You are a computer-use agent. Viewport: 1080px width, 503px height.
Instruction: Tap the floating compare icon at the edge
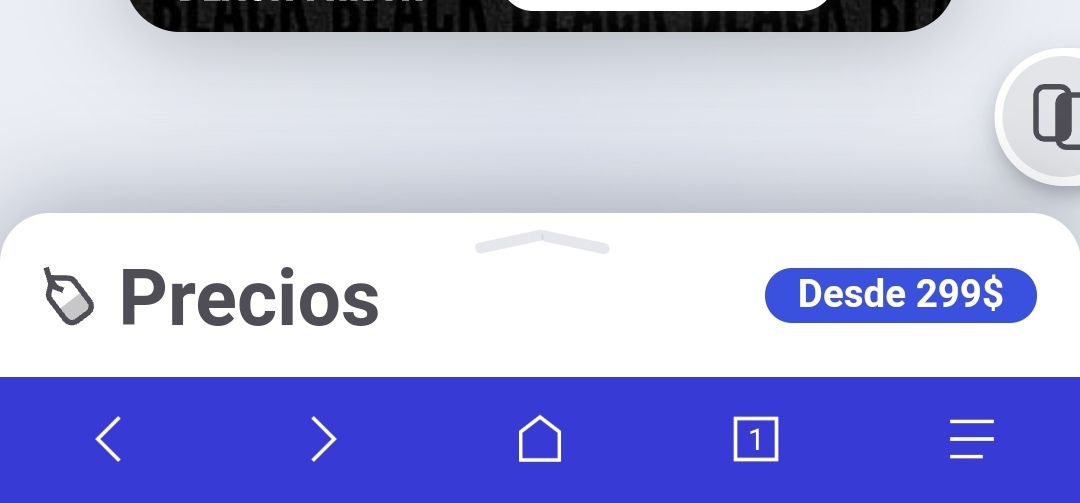(x=1050, y=118)
